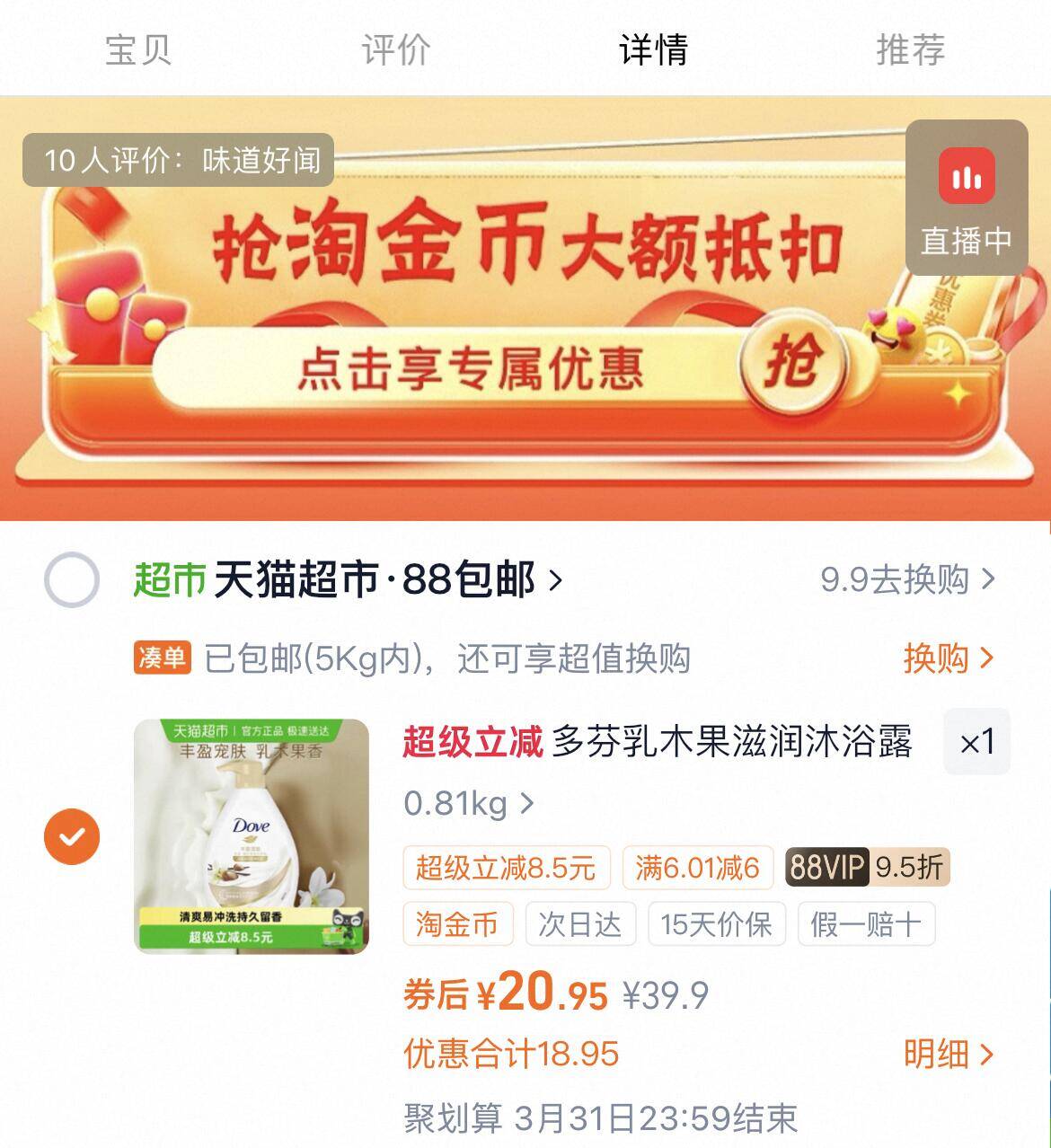1051x1148 pixels.
Task: Tap the 次日达 next-day delivery badge
Action: [580, 924]
